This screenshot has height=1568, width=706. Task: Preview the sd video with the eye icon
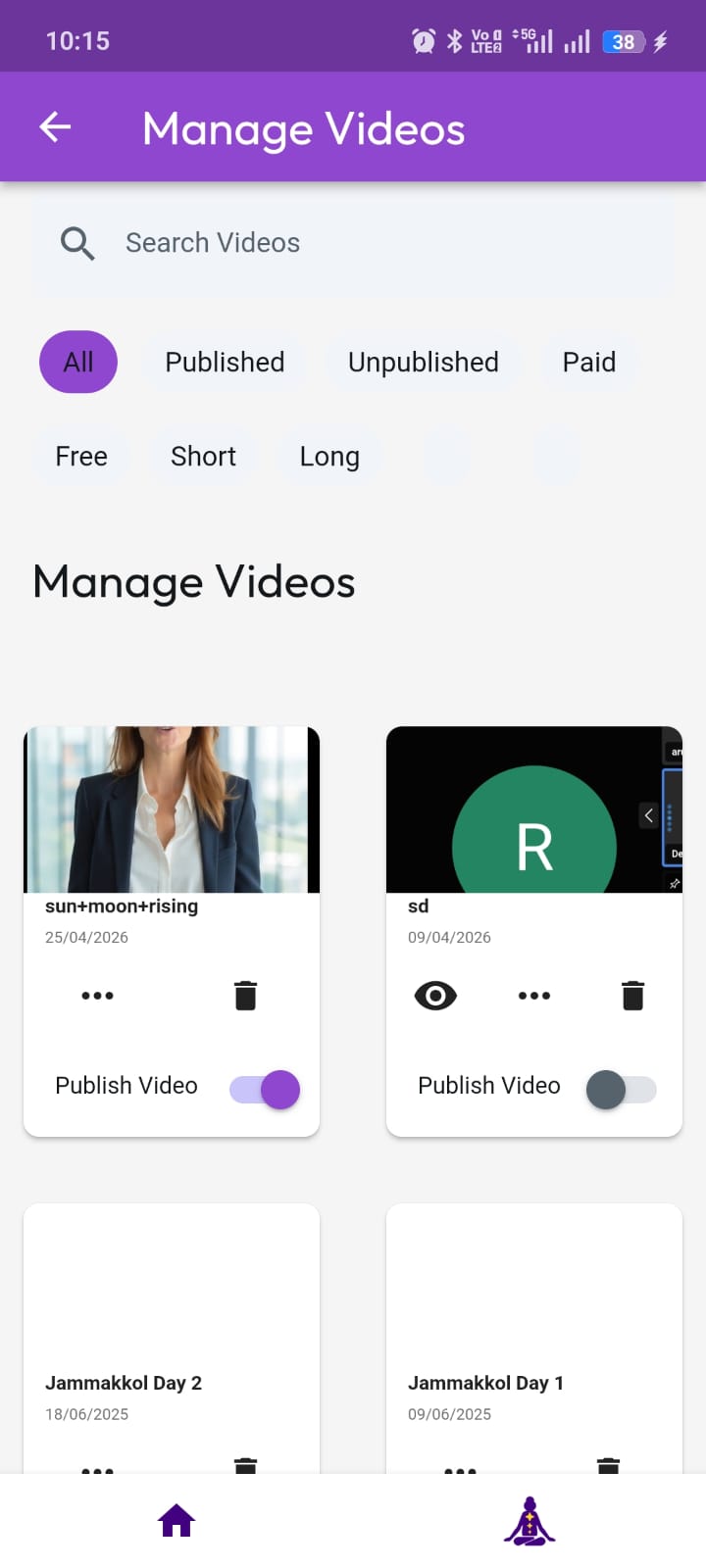pos(435,995)
